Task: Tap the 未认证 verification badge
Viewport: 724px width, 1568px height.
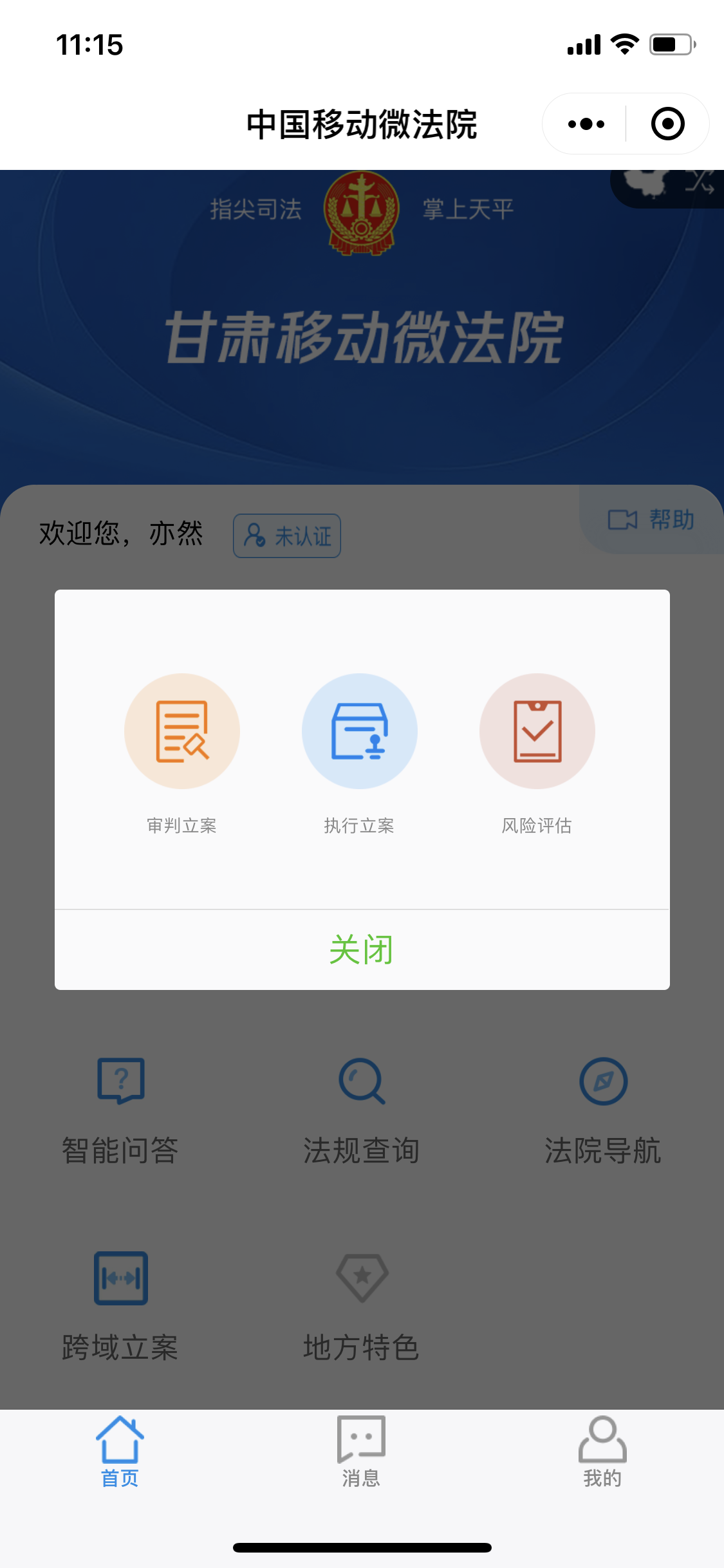Action: coord(287,536)
